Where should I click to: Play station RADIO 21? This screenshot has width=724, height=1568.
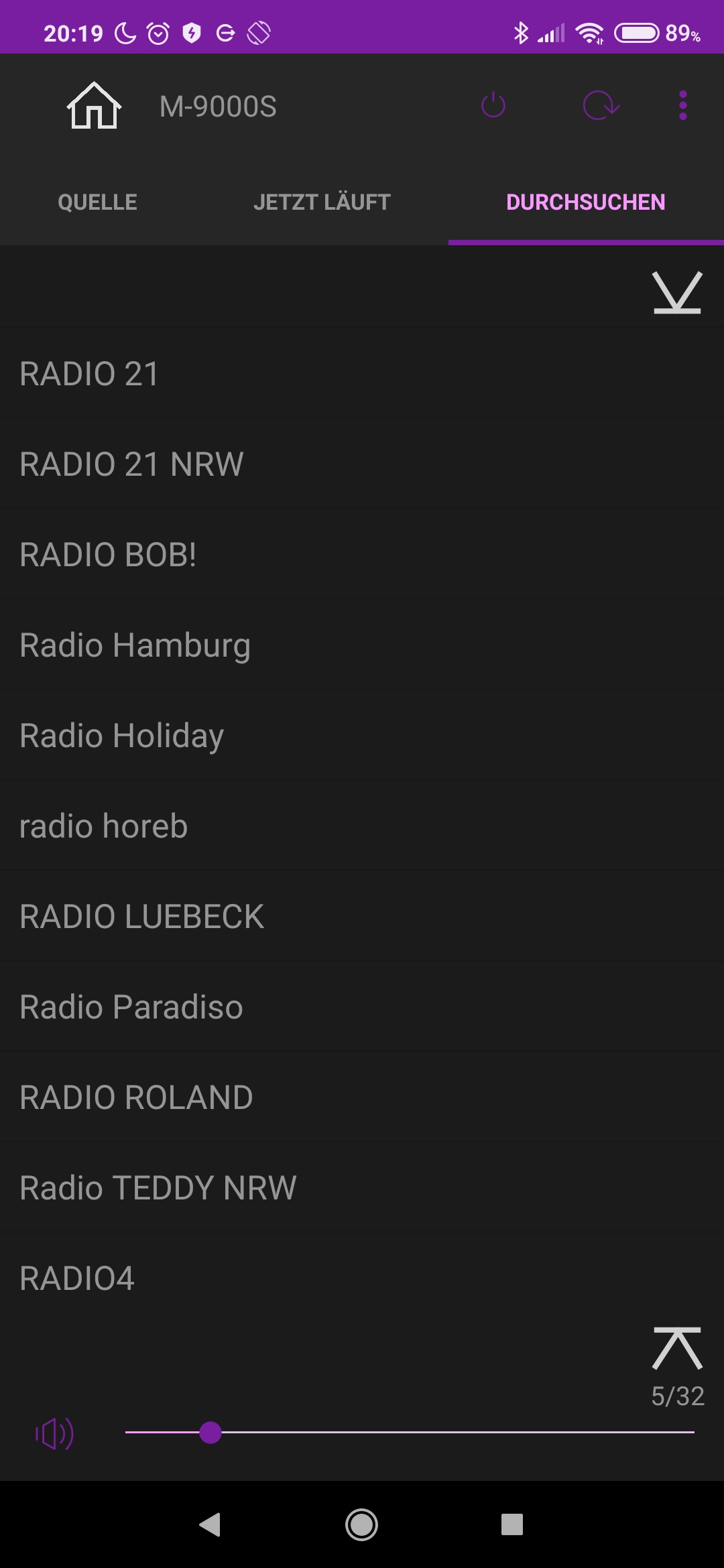pyautogui.click(x=90, y=373)
